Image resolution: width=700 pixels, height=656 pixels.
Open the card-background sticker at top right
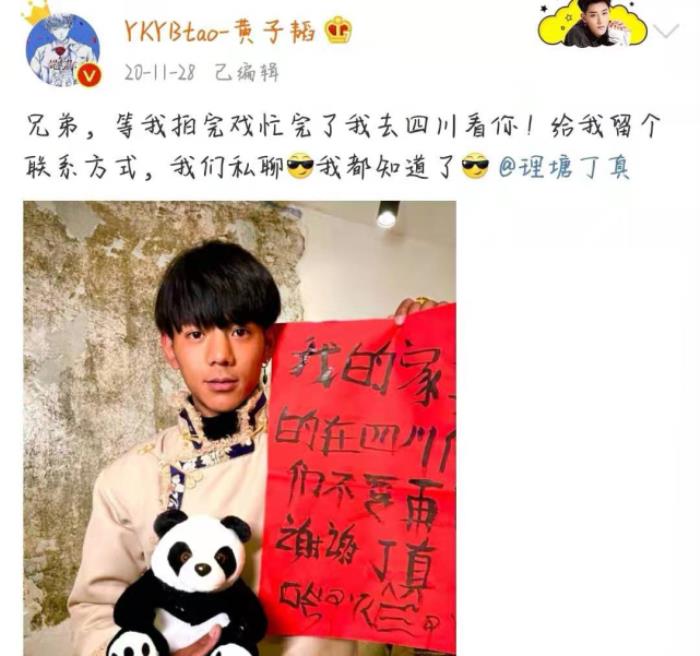(592, 25)
